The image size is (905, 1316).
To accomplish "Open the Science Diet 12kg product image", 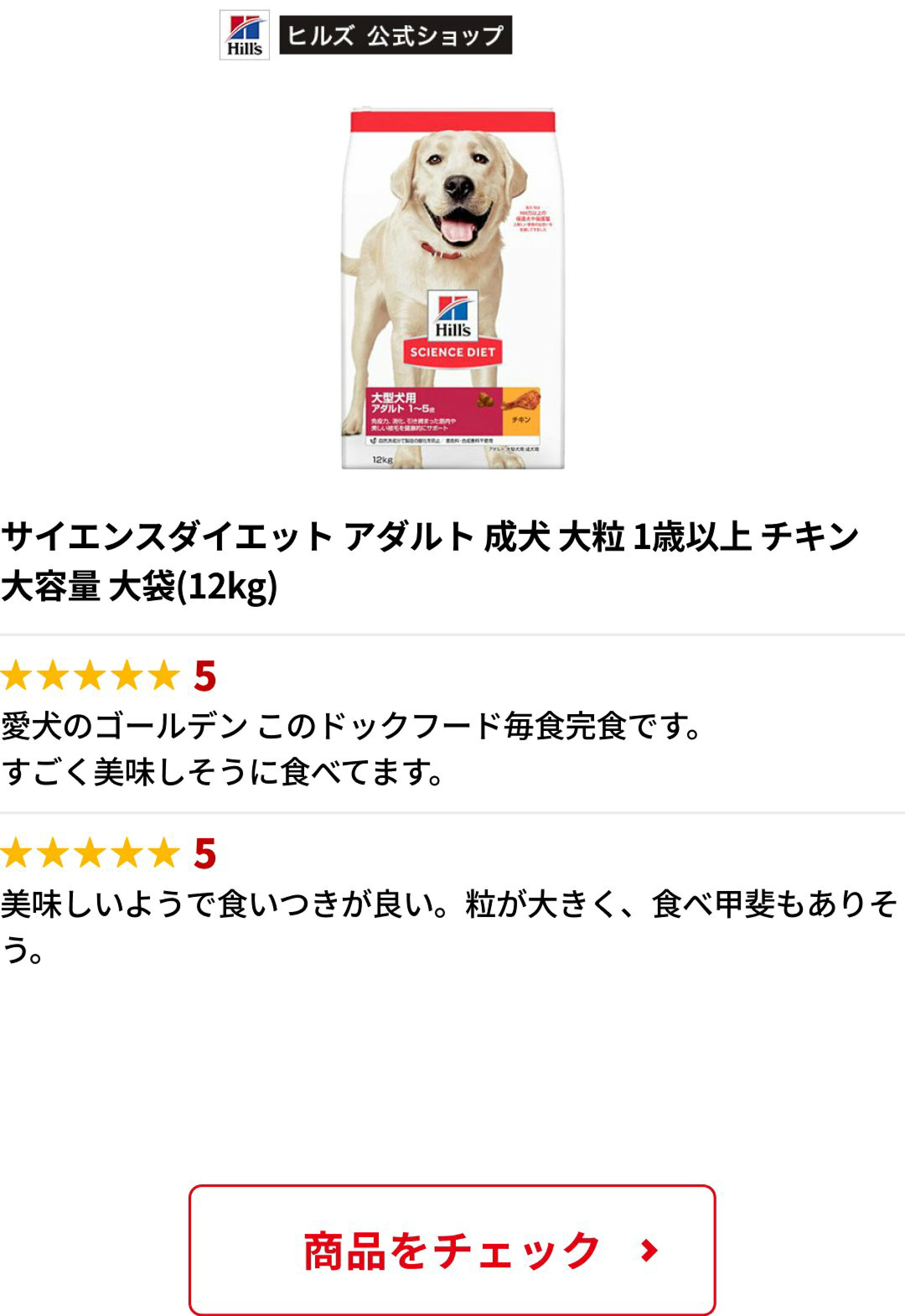I will pyautogui.click(x=452, y=289).
